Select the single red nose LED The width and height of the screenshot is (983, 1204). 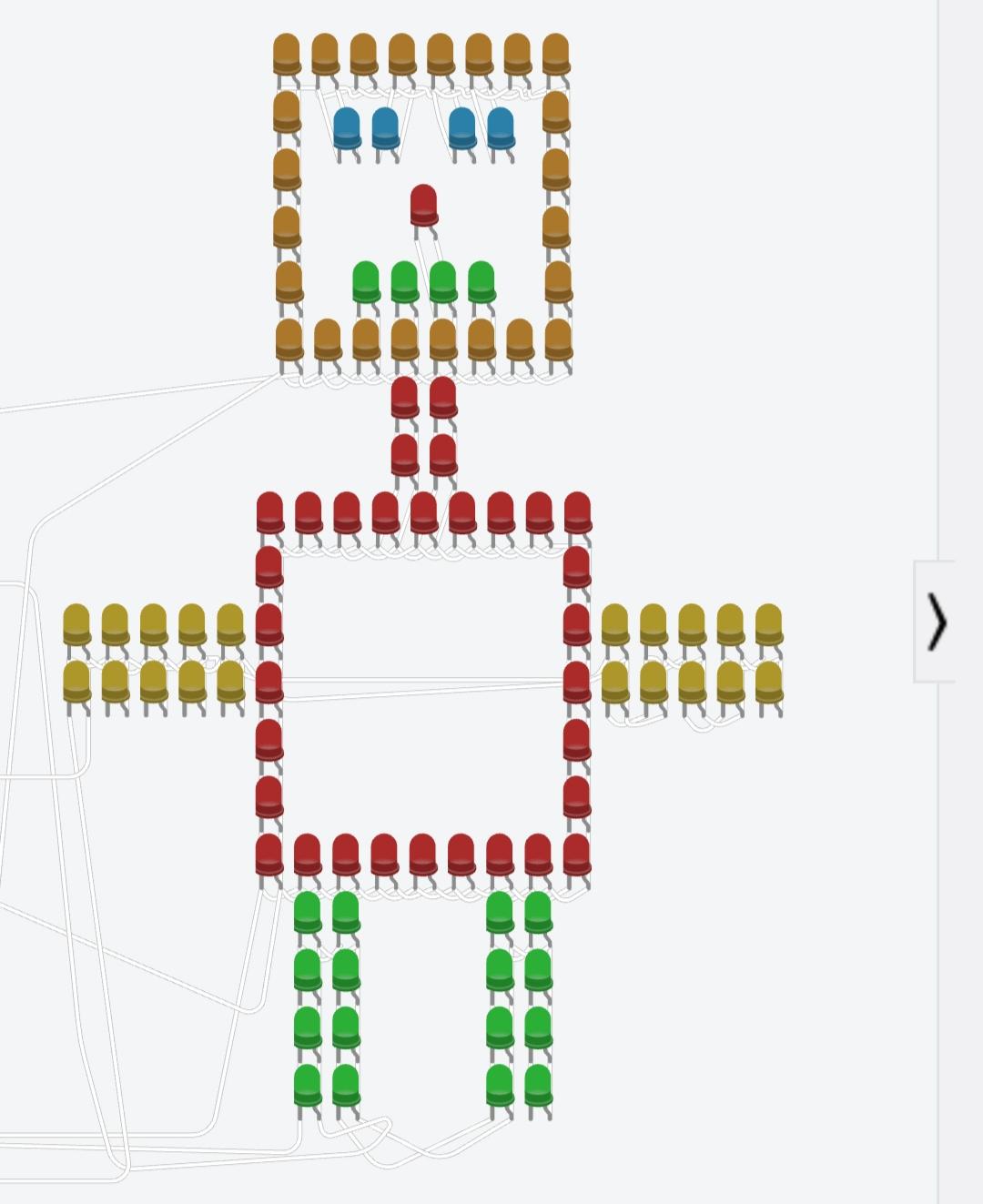423,205
